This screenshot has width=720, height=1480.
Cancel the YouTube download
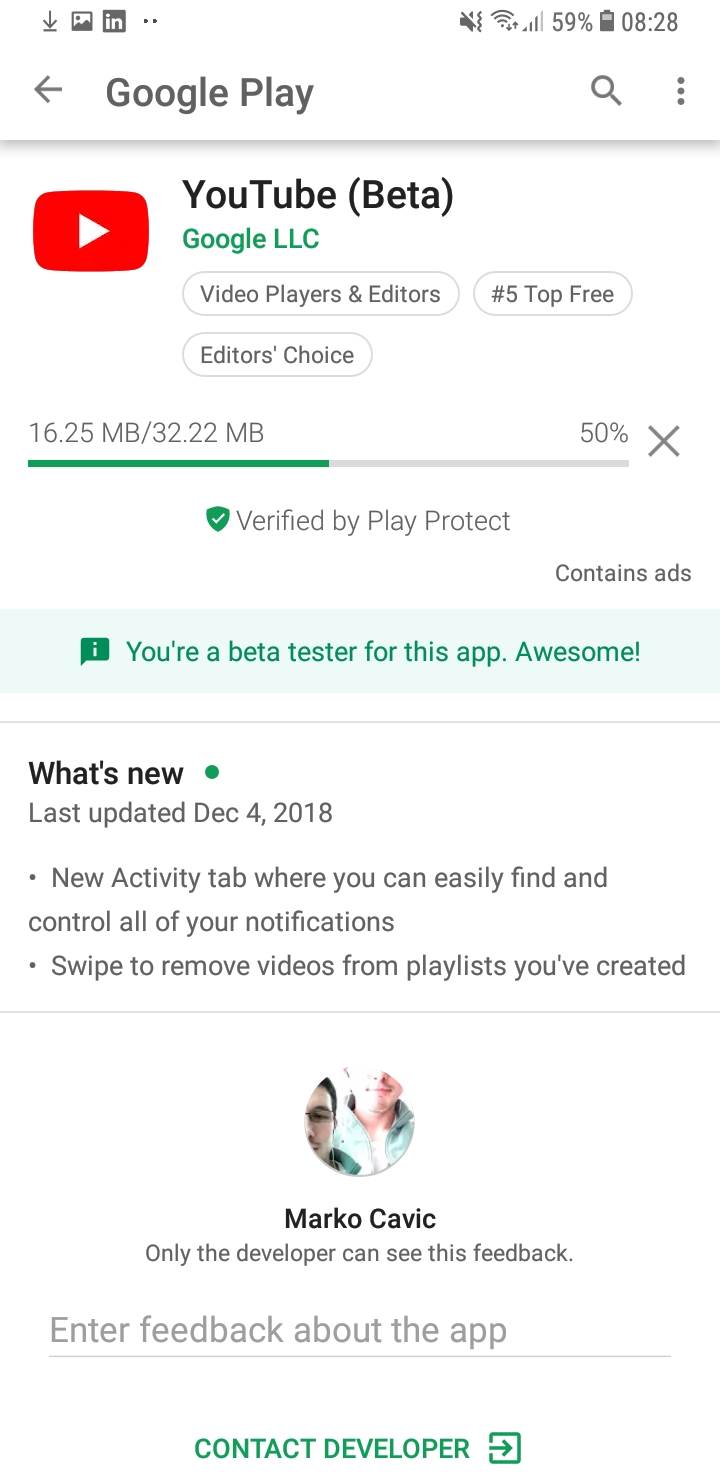(x=663, y=440)
